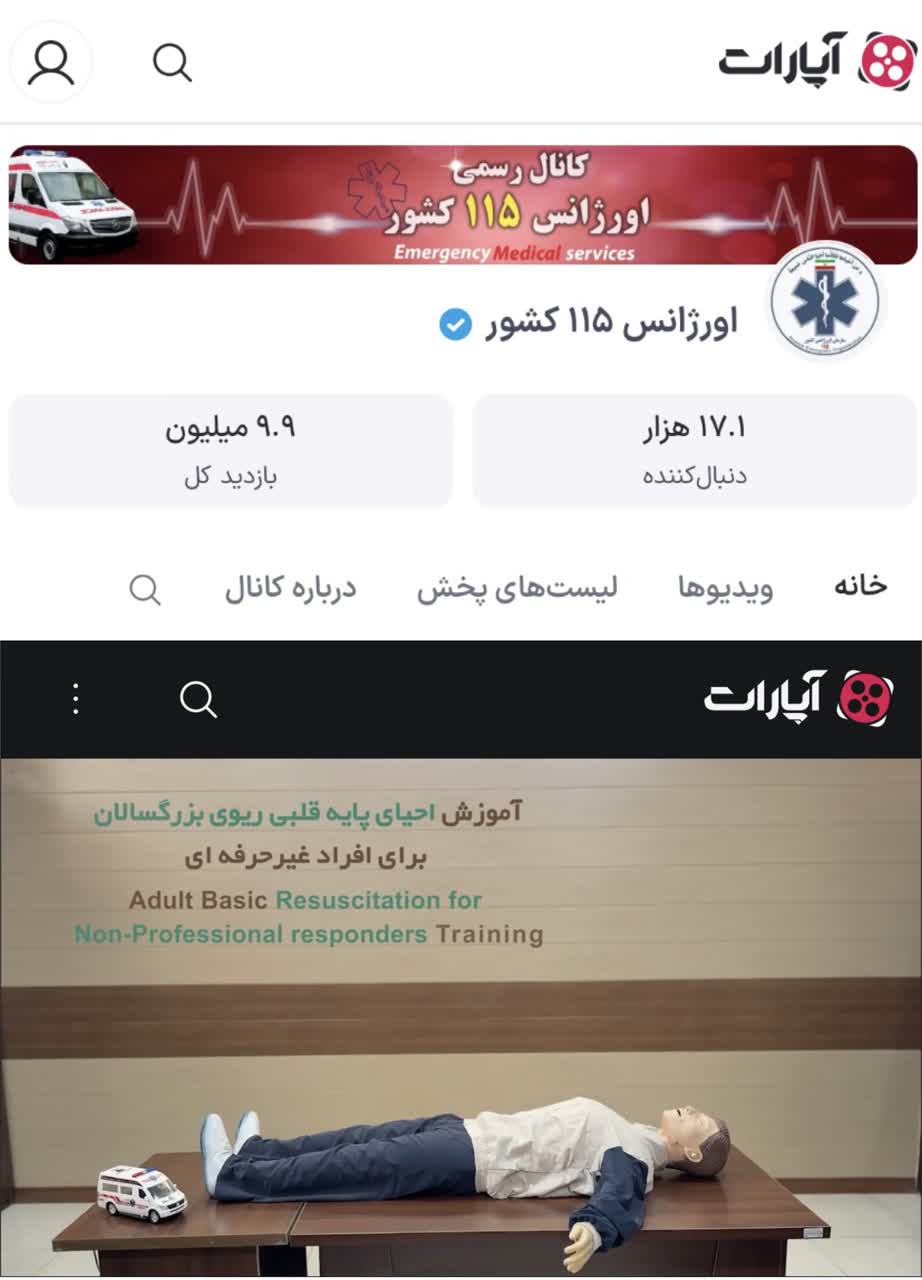Switch to the ویدیوها tab
922x1280 pixels.
725,588
